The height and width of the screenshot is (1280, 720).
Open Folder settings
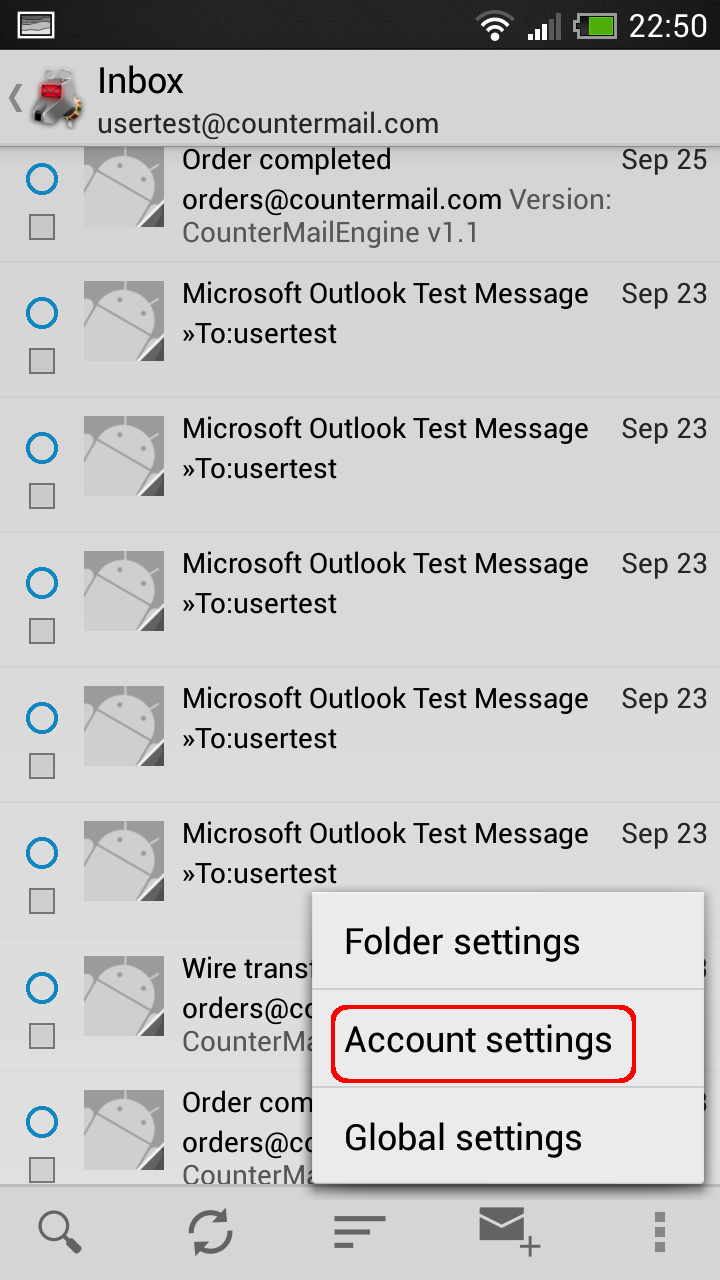click(x=510, y=942)
